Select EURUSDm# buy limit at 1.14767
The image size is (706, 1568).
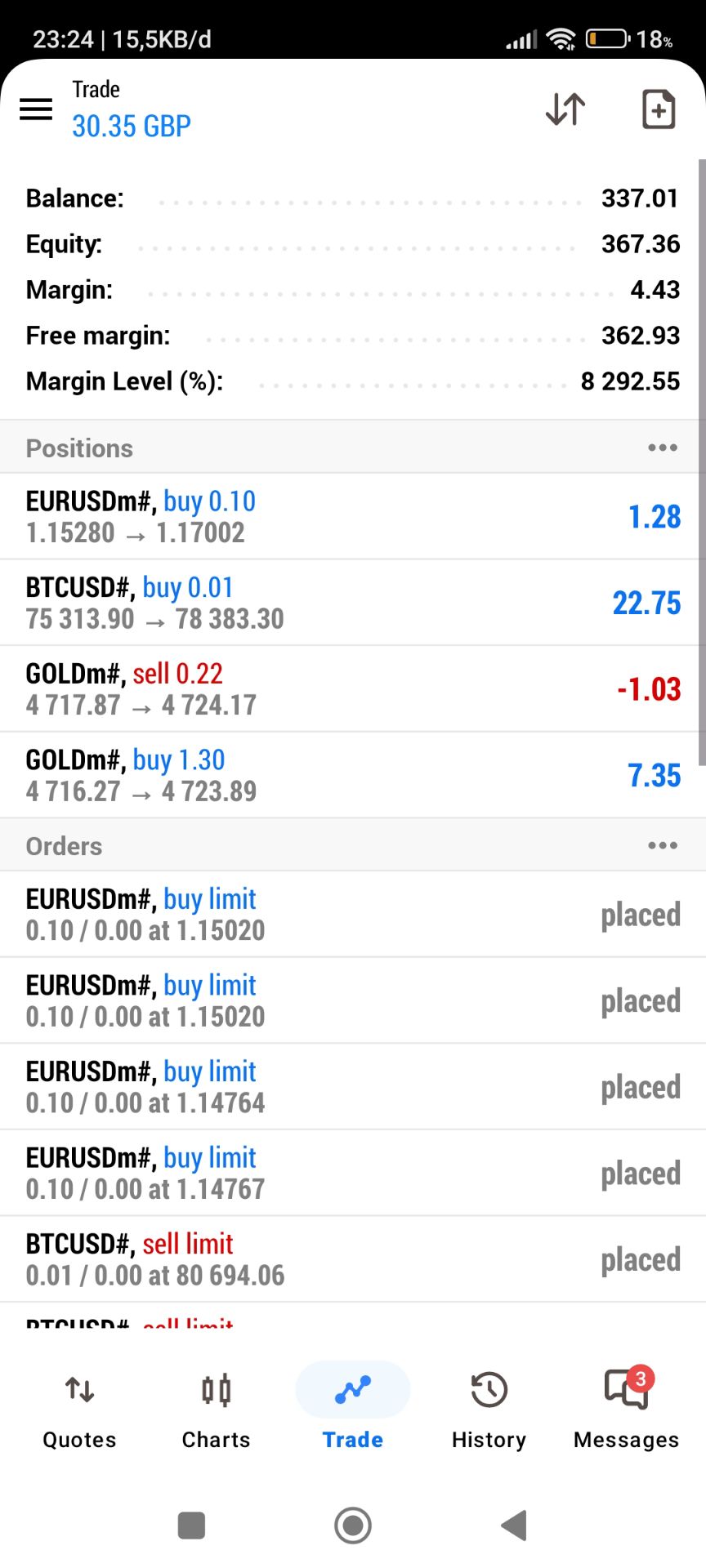click(x=353, y=1173)
